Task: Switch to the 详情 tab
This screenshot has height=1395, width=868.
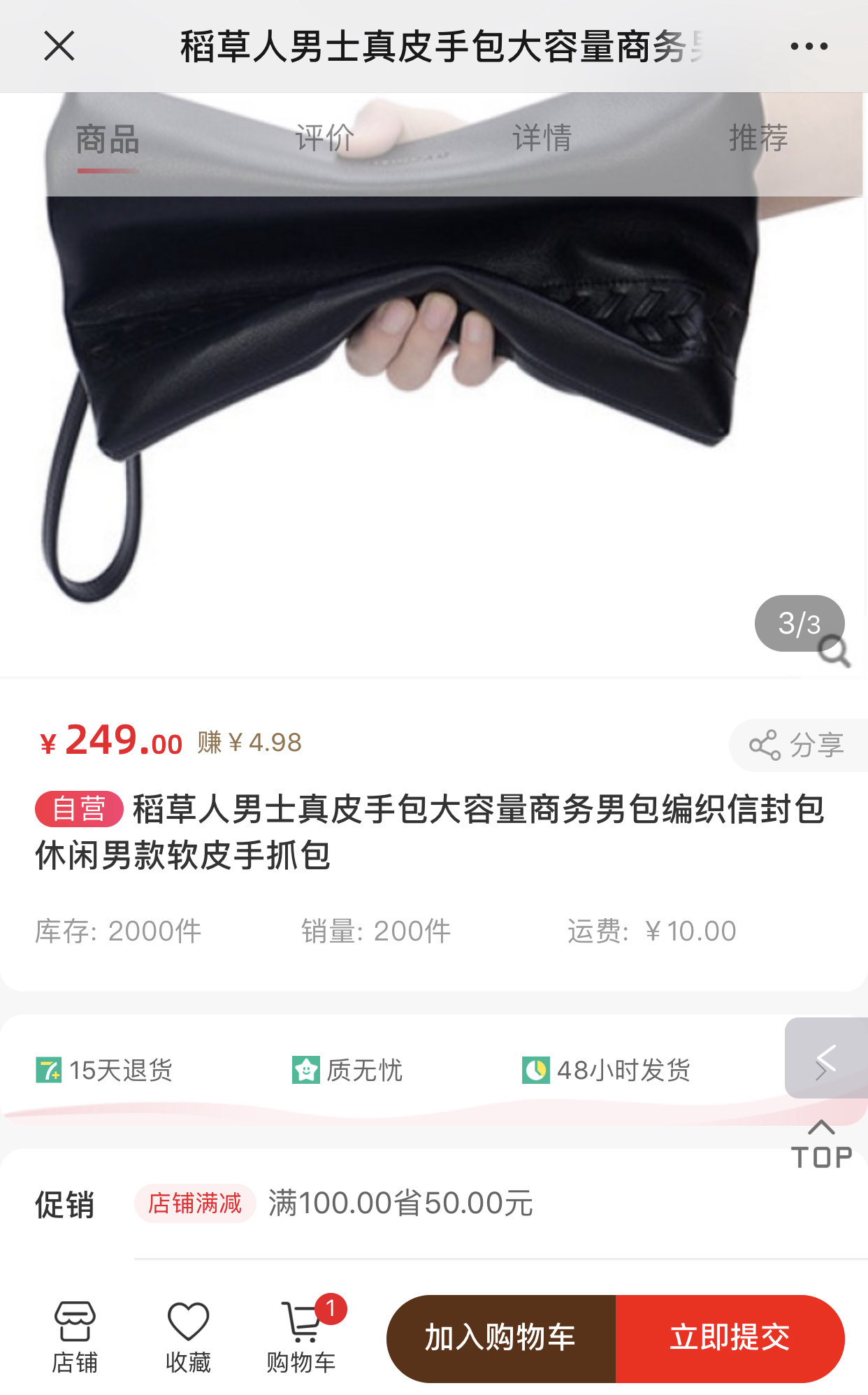Action: click(542, 138)
